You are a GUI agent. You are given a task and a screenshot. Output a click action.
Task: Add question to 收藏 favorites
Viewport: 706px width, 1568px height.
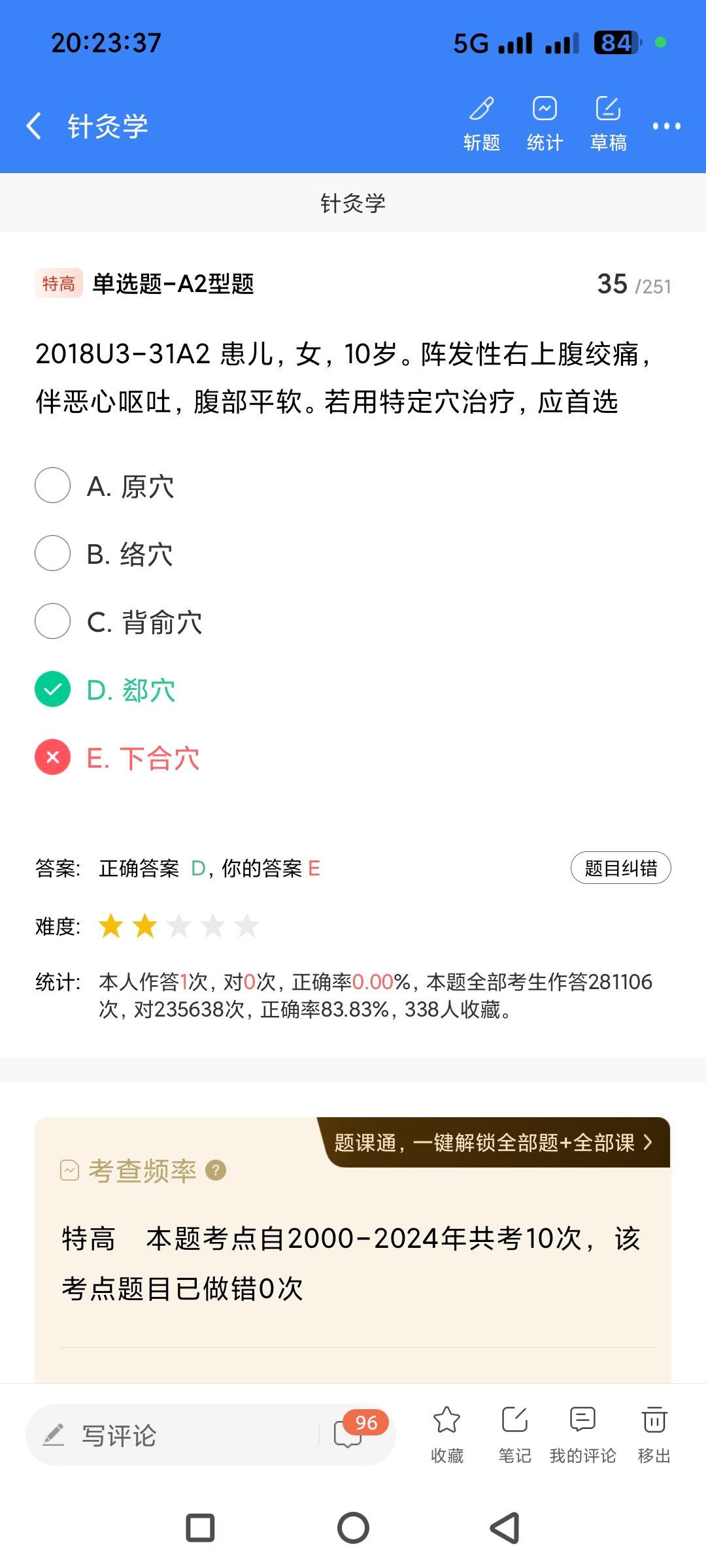[447, 1433]
